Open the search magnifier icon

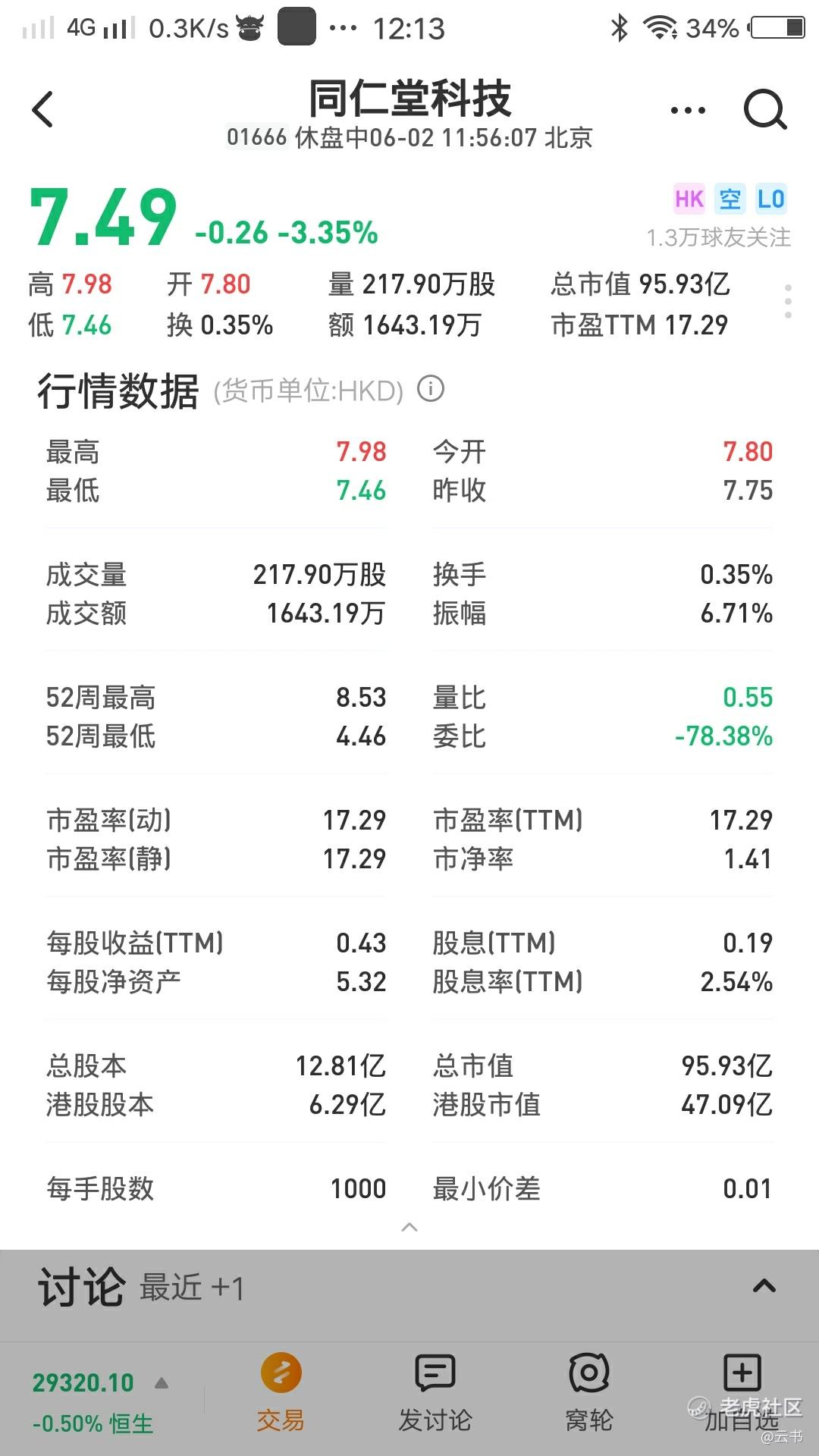pyautogui.click(x=764, y=111)
